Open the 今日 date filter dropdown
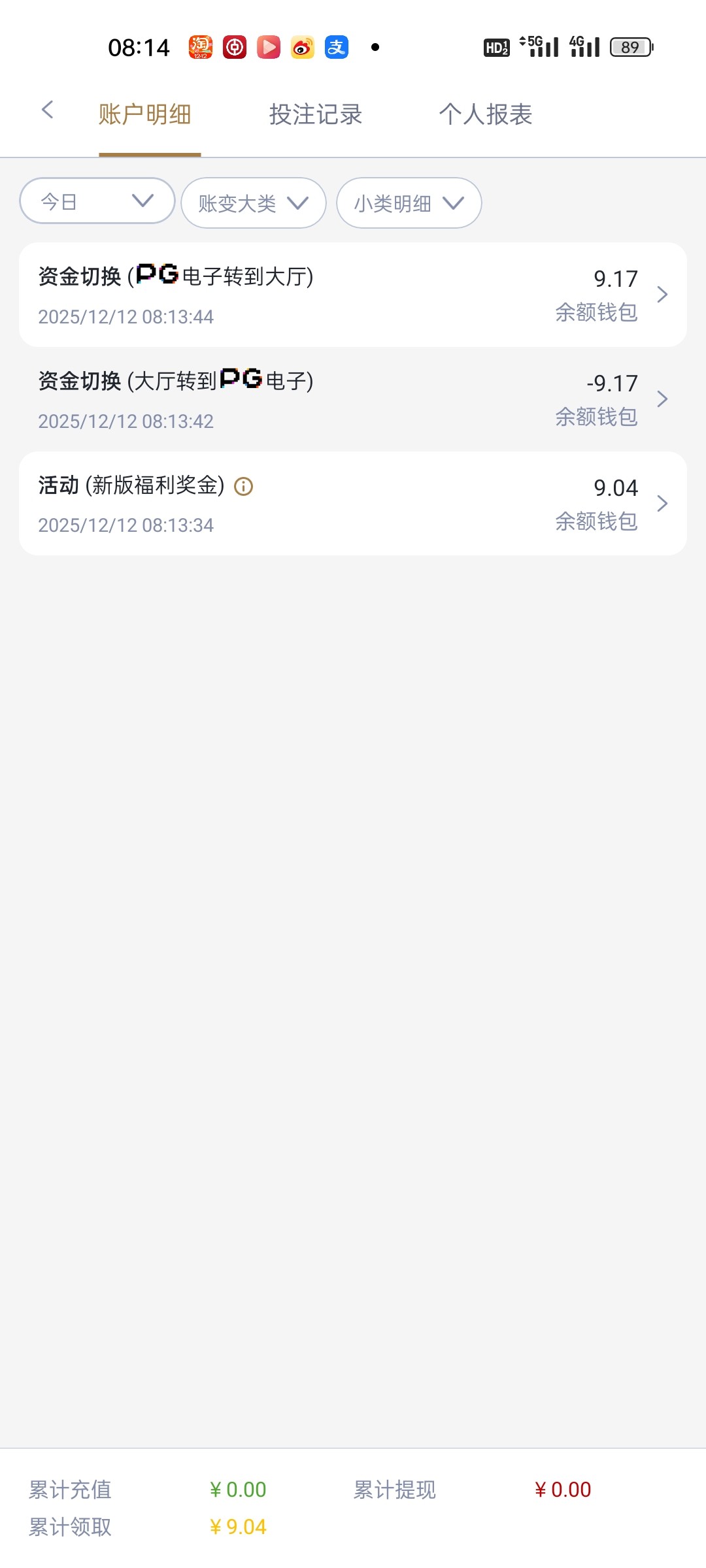 click(97, 201)
